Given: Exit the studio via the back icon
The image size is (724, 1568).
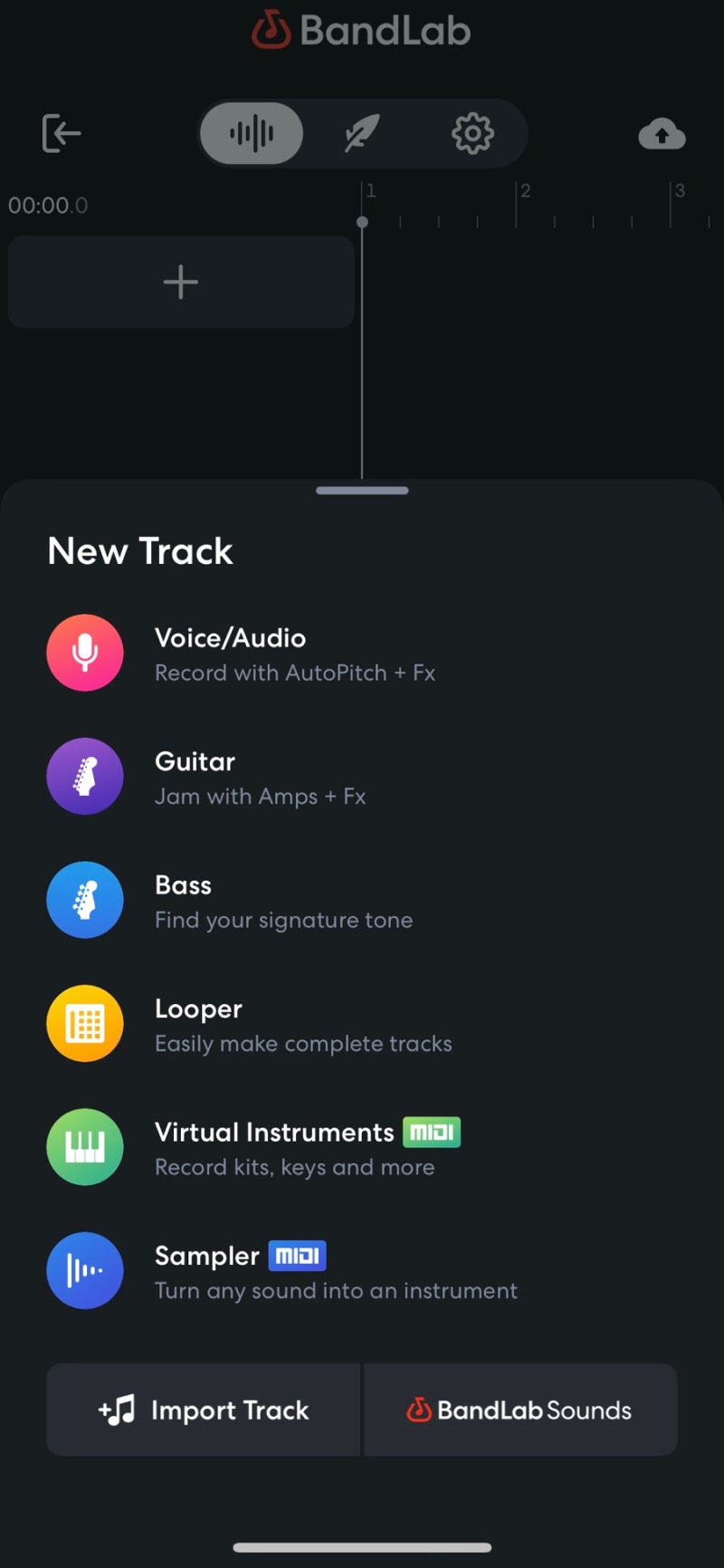Looking at the screenshot, I should (x=62, y=134).
